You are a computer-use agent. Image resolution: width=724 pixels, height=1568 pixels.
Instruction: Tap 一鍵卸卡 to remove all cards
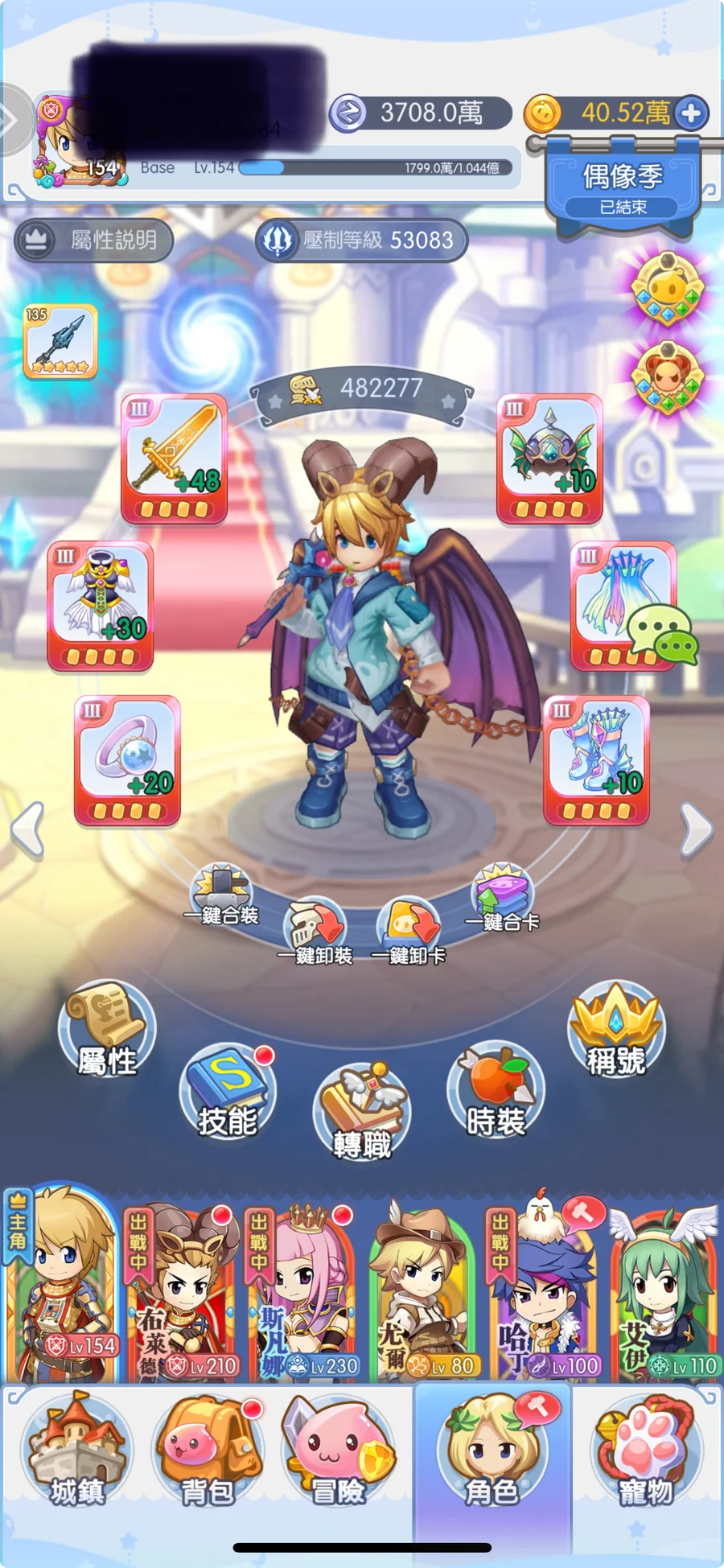coord(409,933)
